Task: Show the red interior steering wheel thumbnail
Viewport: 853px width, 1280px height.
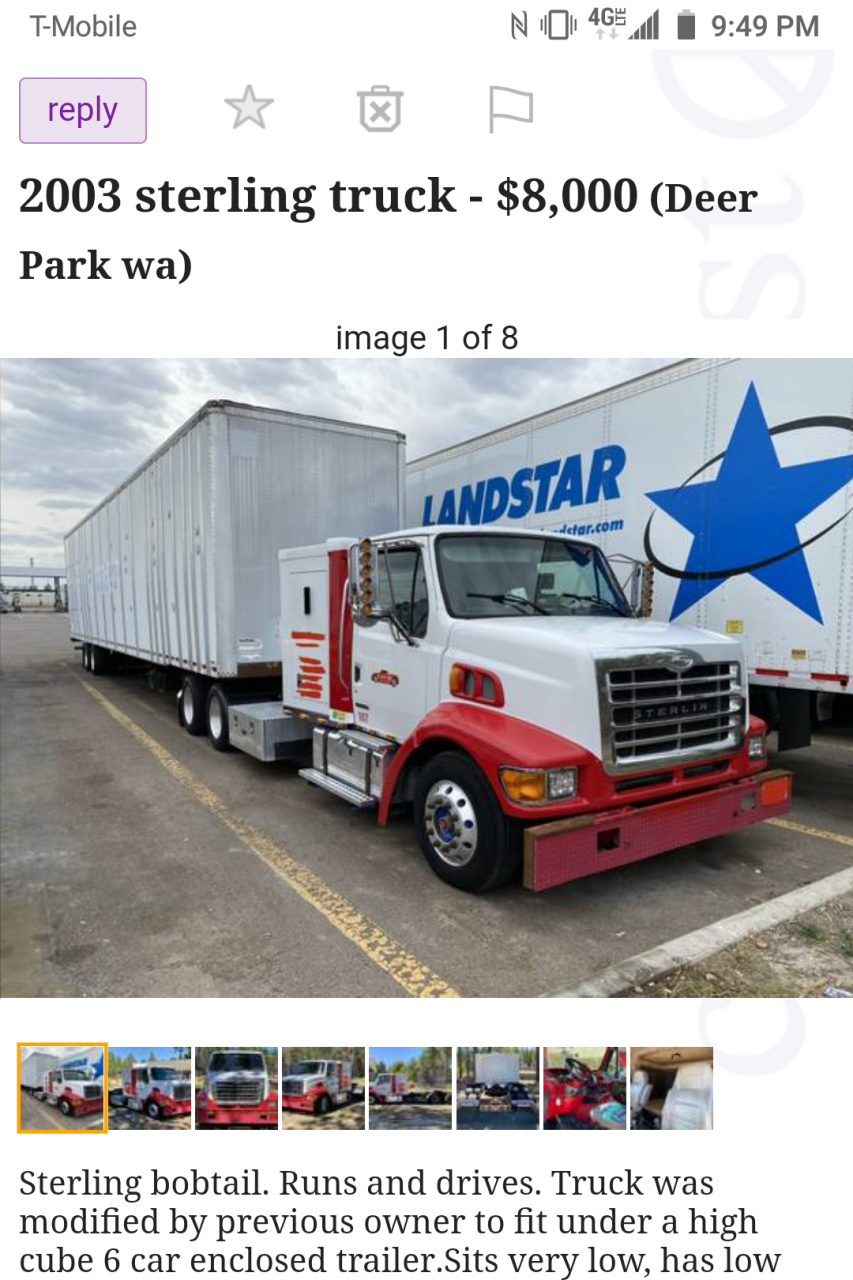Action: pyautogui.click(x=584, y=1088)
